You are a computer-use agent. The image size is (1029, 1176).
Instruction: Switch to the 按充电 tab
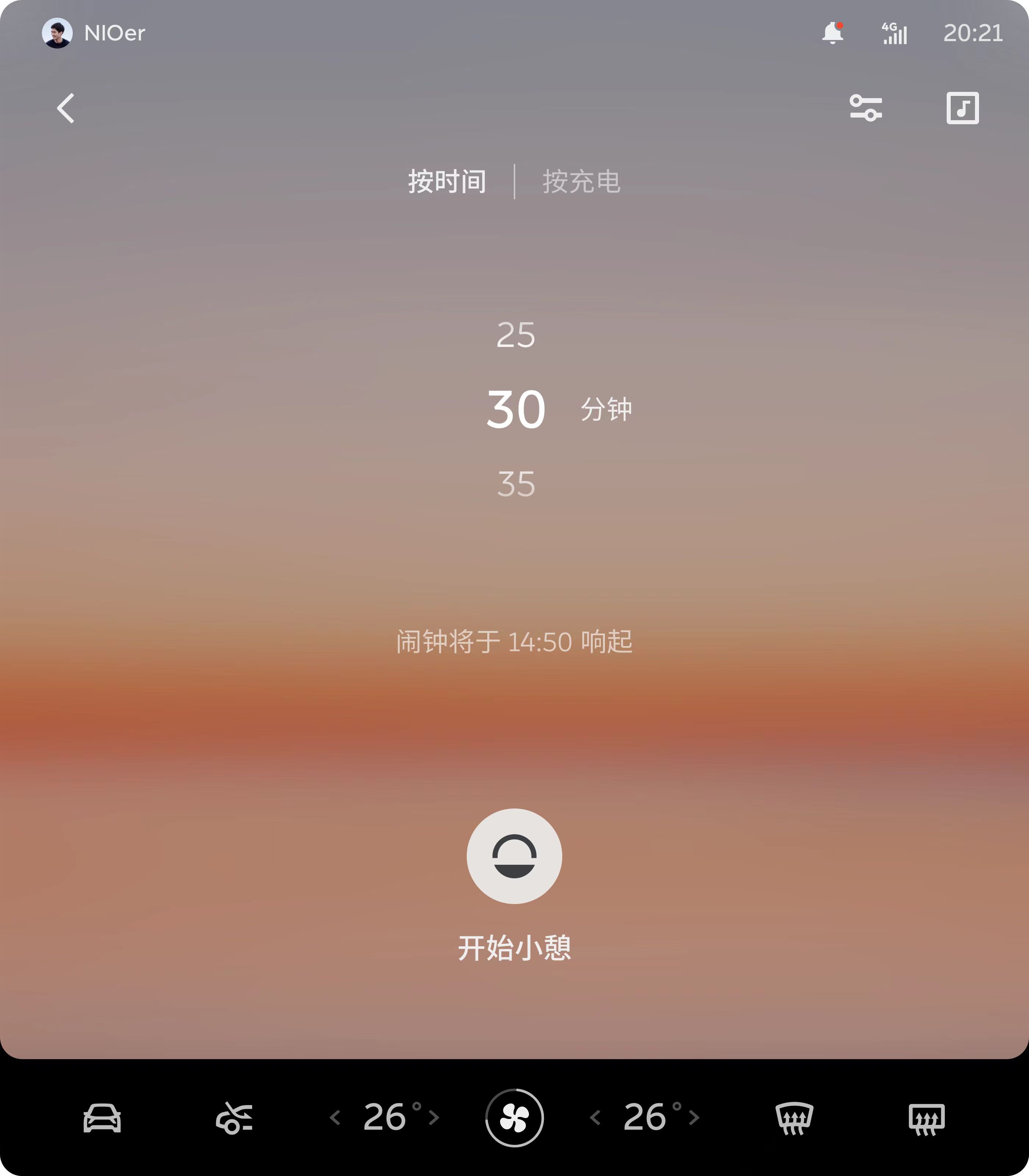(581, 182)
